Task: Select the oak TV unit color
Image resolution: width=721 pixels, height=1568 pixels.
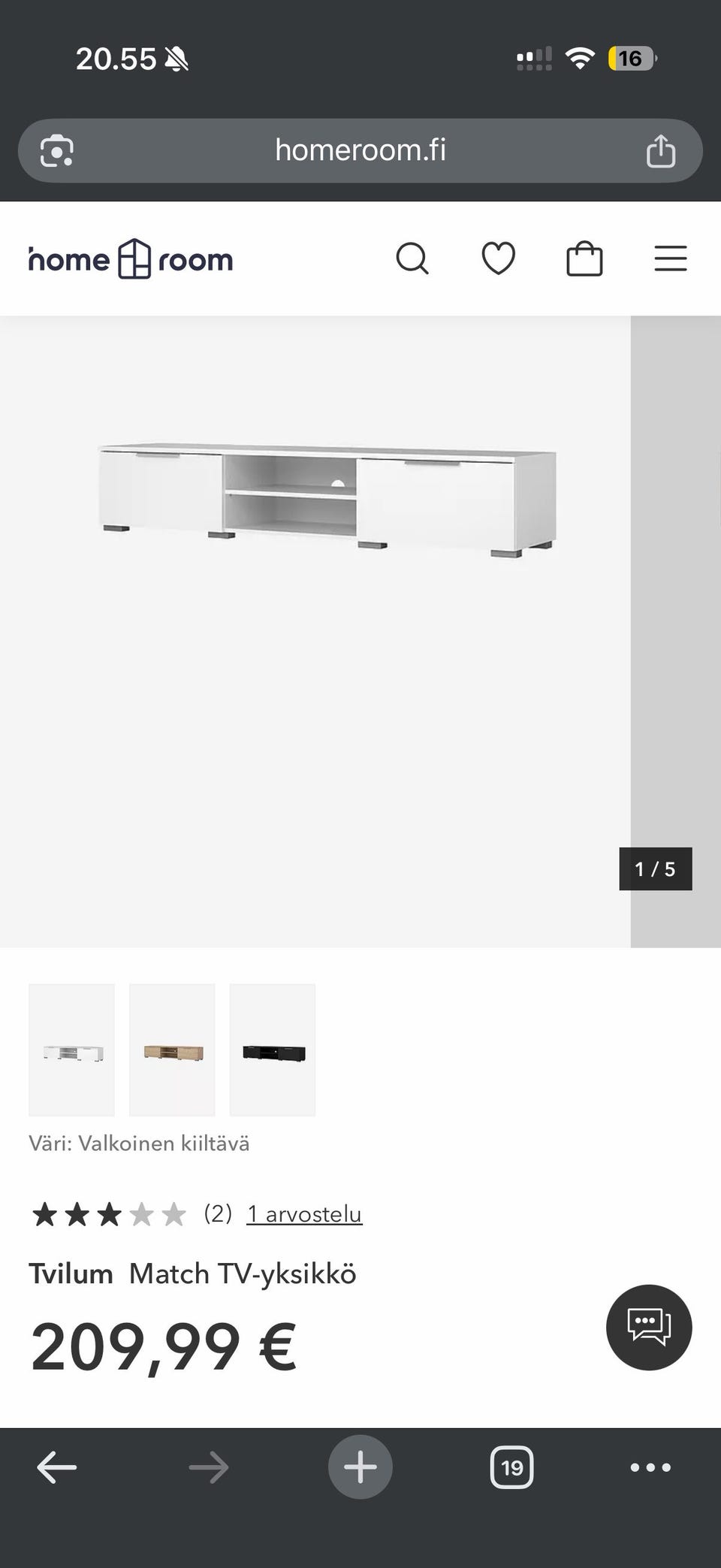Action: 172,1050
